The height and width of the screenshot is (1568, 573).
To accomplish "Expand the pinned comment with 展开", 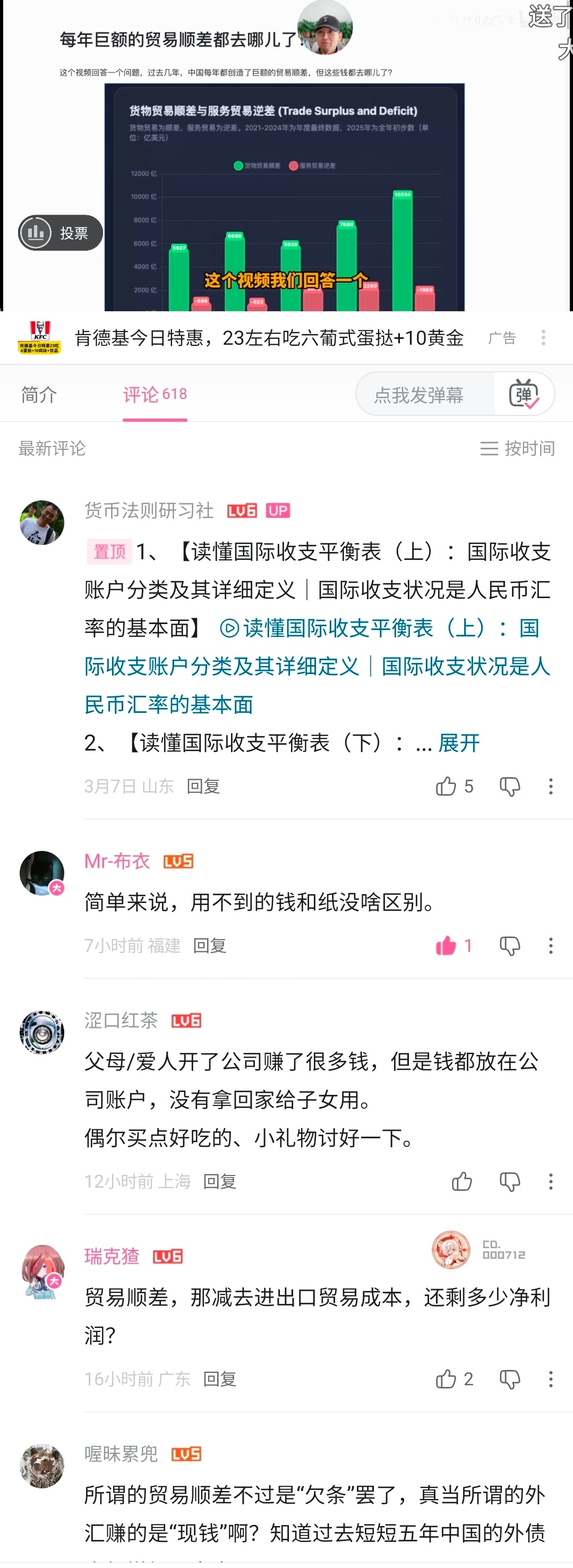I will pyautogui.click(x=459, y=743).
